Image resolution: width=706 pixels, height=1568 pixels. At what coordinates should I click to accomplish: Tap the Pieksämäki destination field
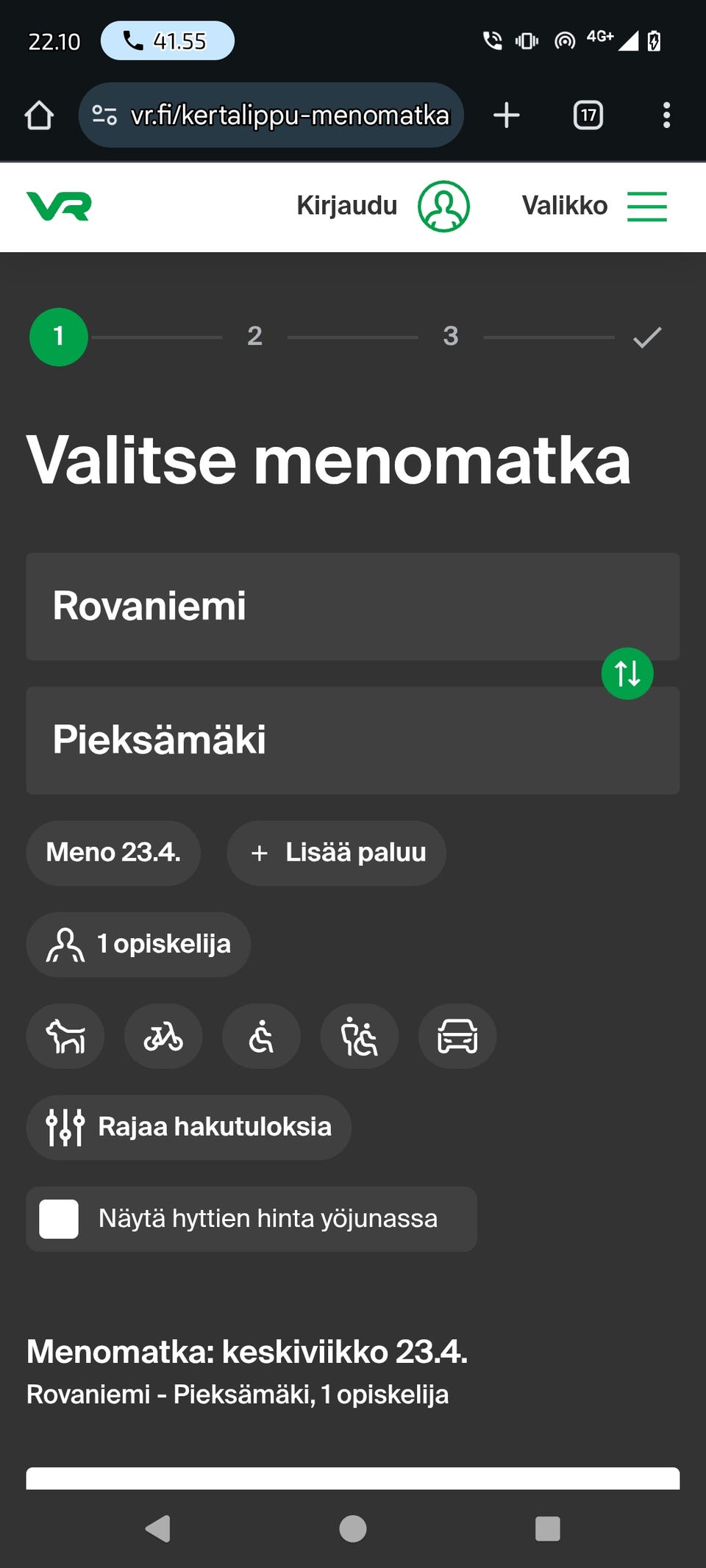pos(353,740)
